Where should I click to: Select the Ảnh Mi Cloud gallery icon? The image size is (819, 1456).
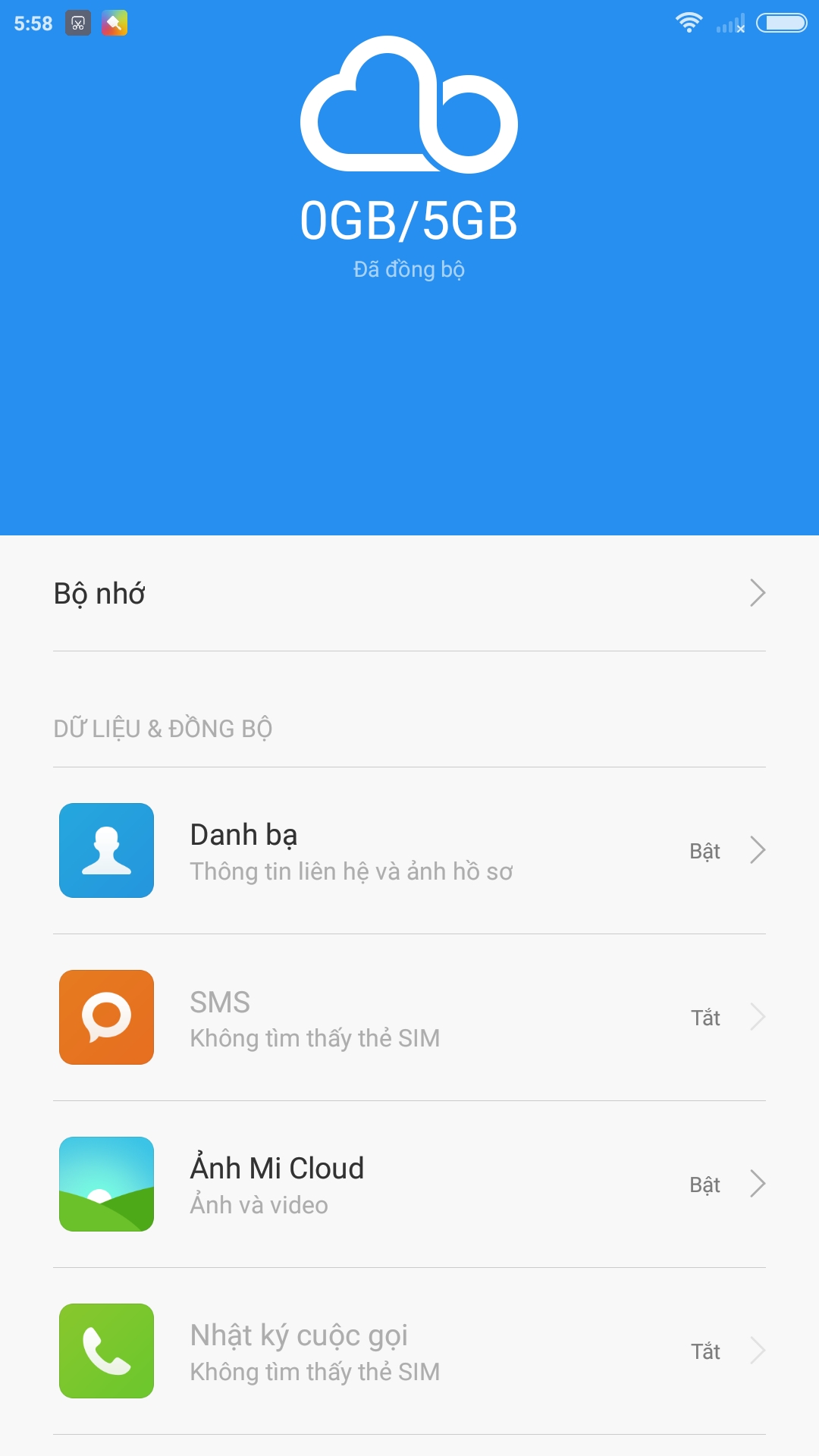[106, 1184]
